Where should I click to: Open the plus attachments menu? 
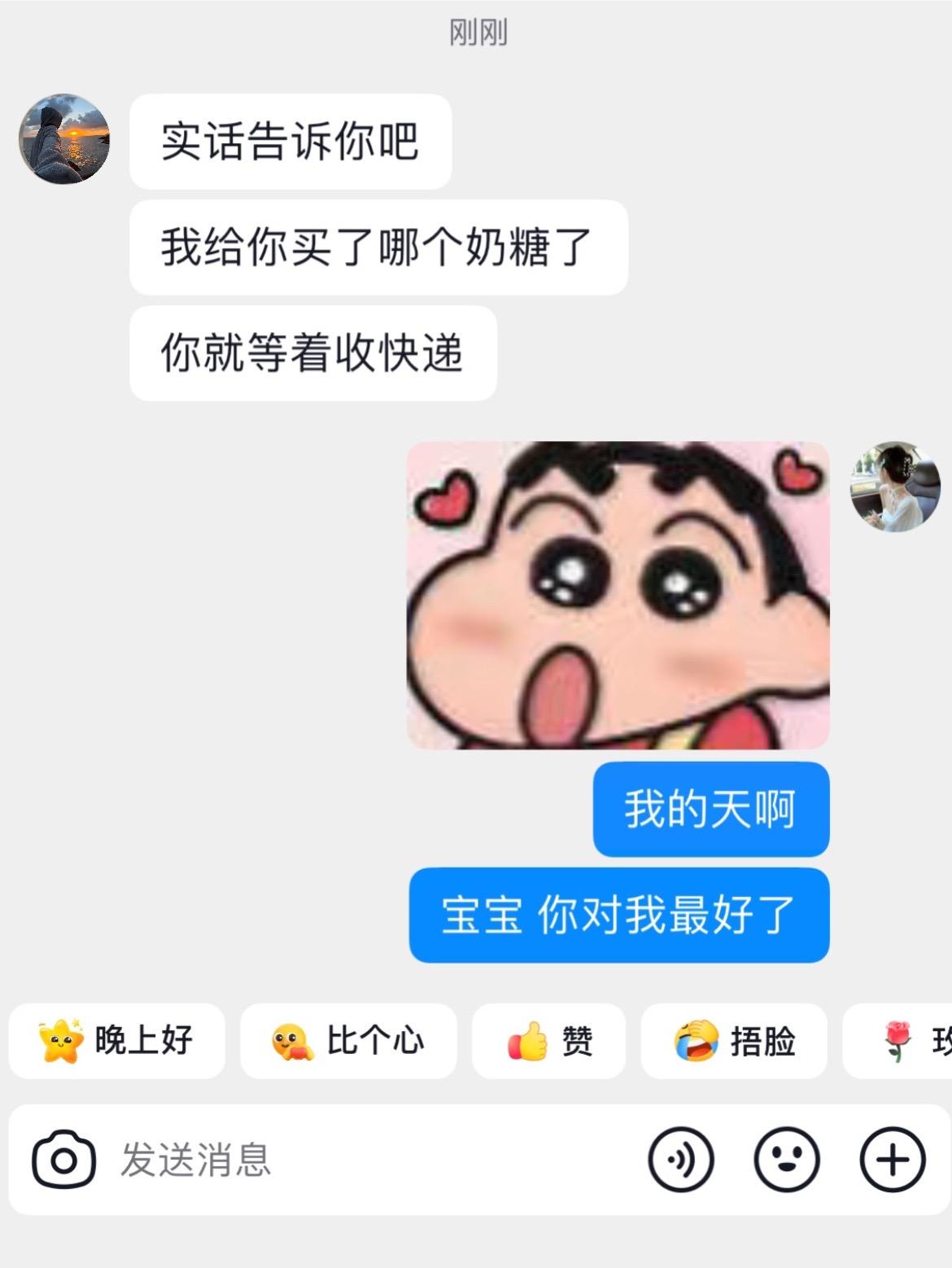point(893,1160)
